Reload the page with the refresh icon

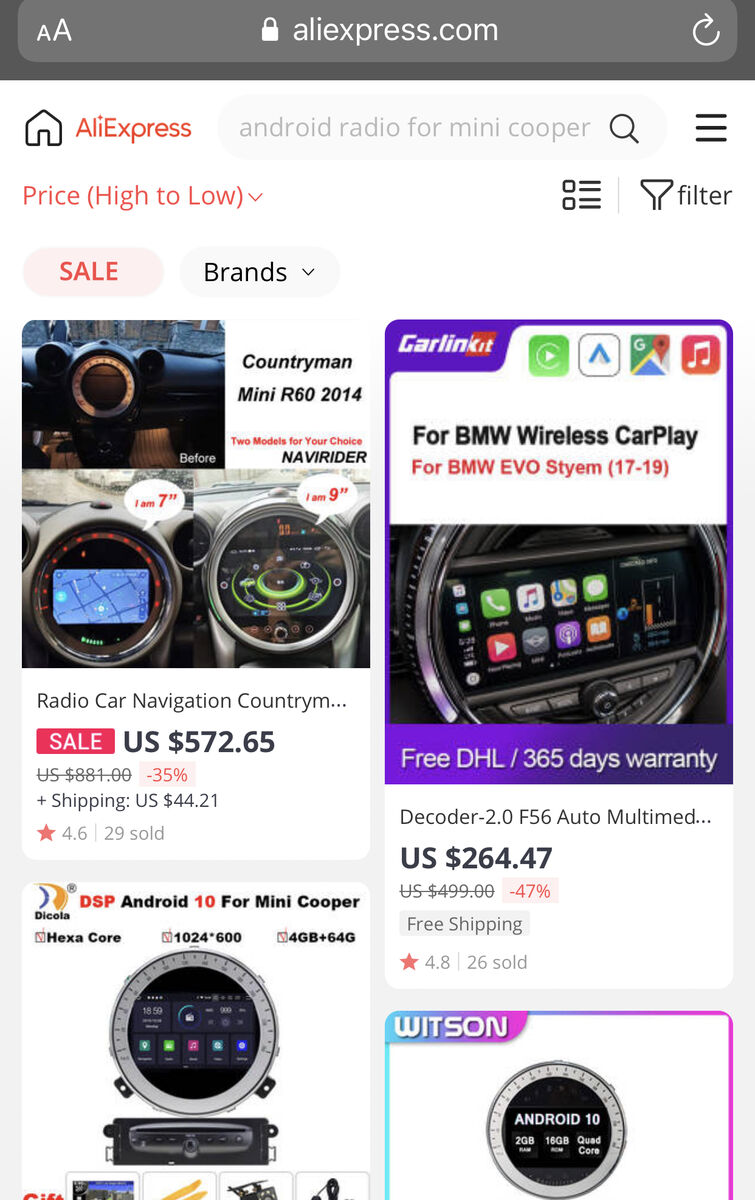point(707,30)
